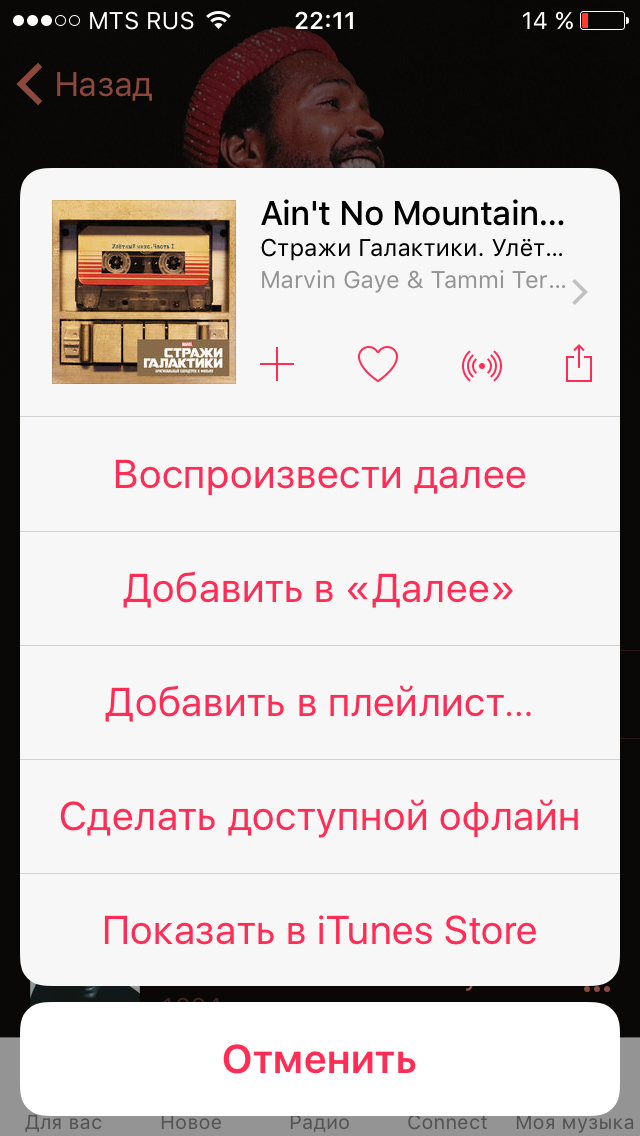
Task: Choose Добавить в «Далее»
Action: 320,589
